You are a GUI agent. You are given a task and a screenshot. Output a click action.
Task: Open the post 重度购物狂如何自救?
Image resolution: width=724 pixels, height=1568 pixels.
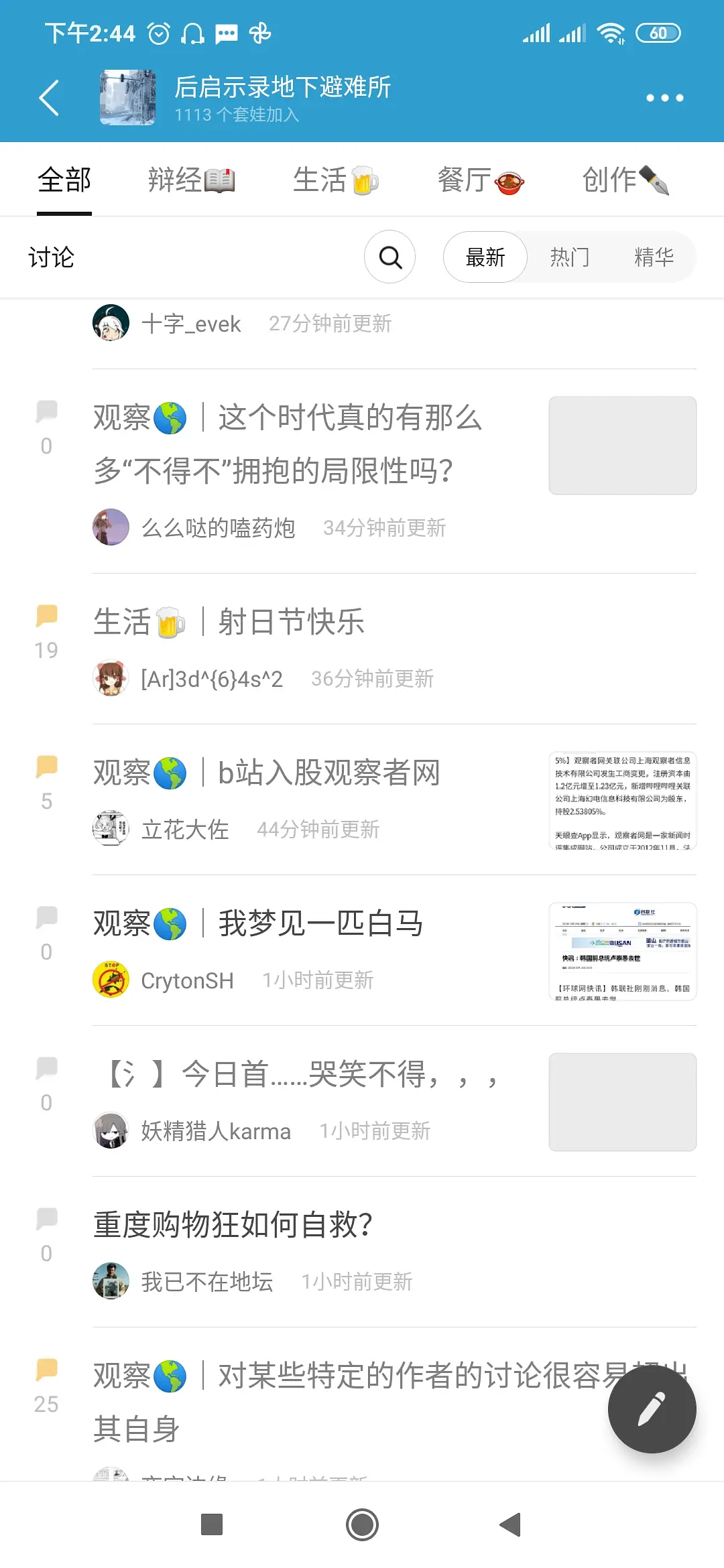[233, 1225]
